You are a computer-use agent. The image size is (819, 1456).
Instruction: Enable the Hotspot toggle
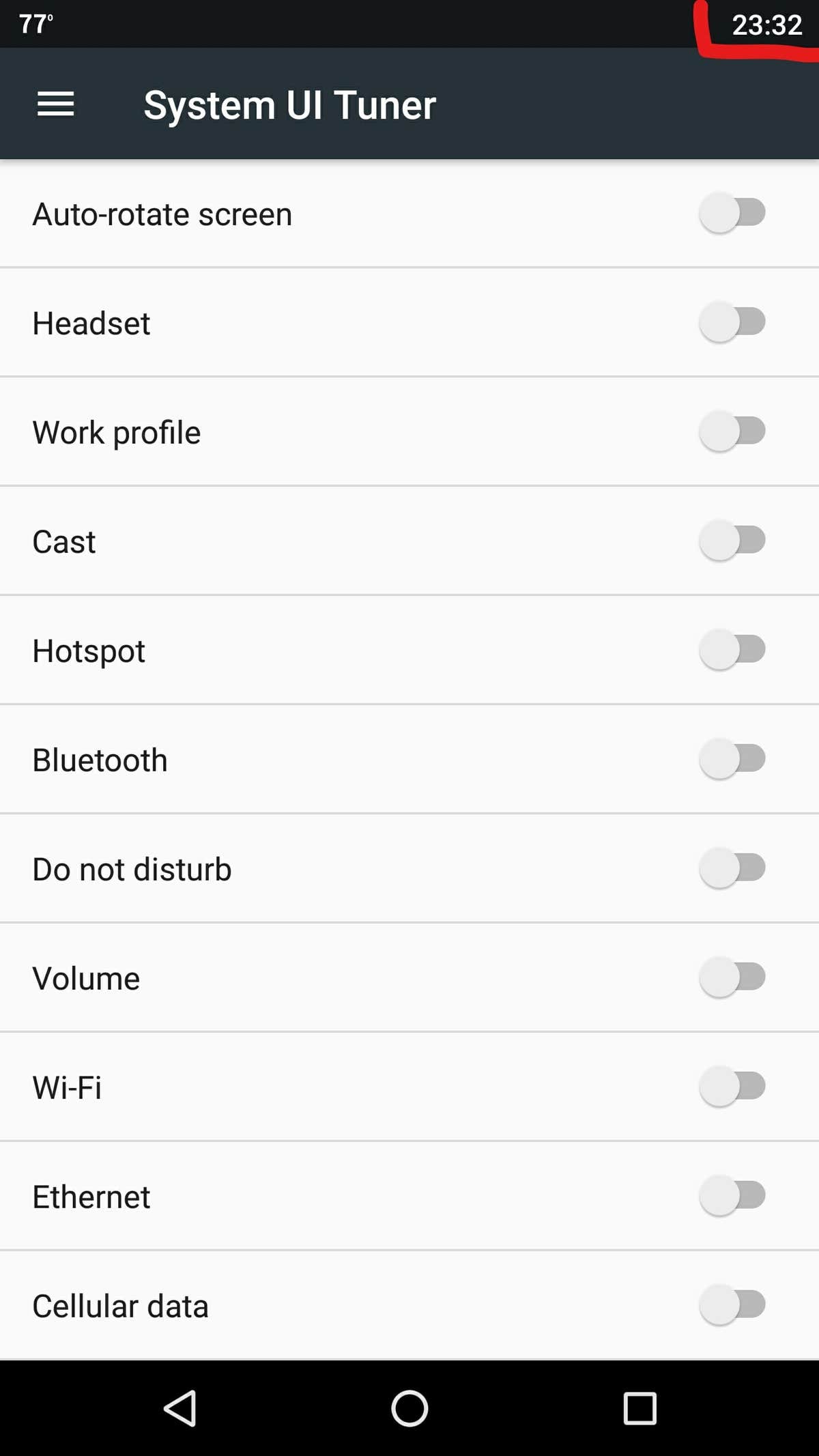pyautogui.click(x=733, y=650)
